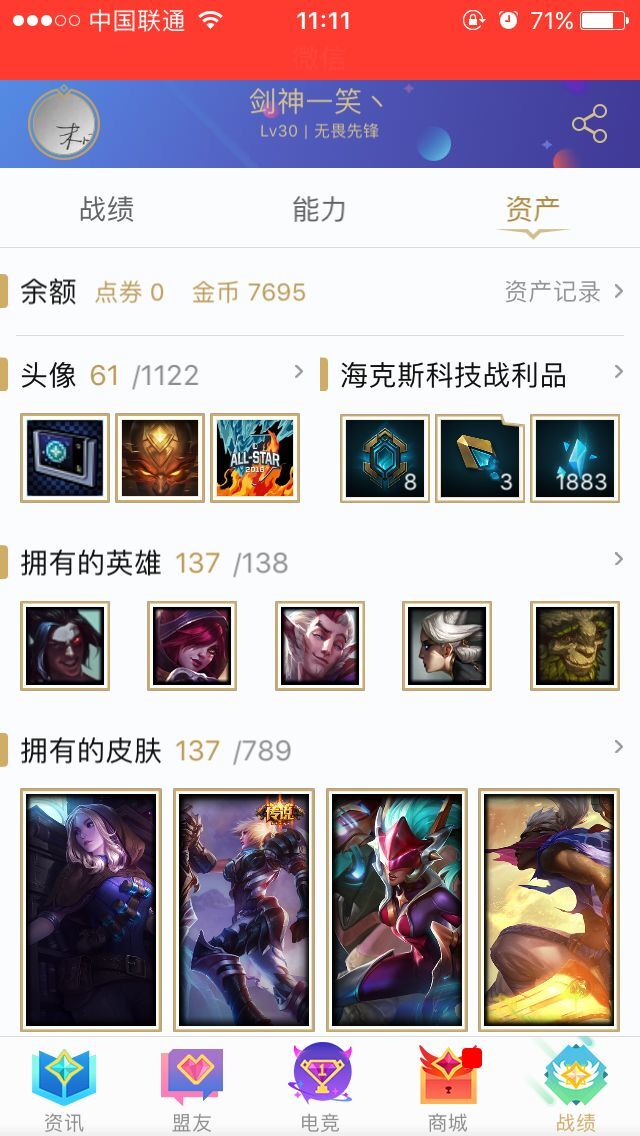
Task: Open 海克斯科技战利品 loot list
Action: click(x=618, y=373)
